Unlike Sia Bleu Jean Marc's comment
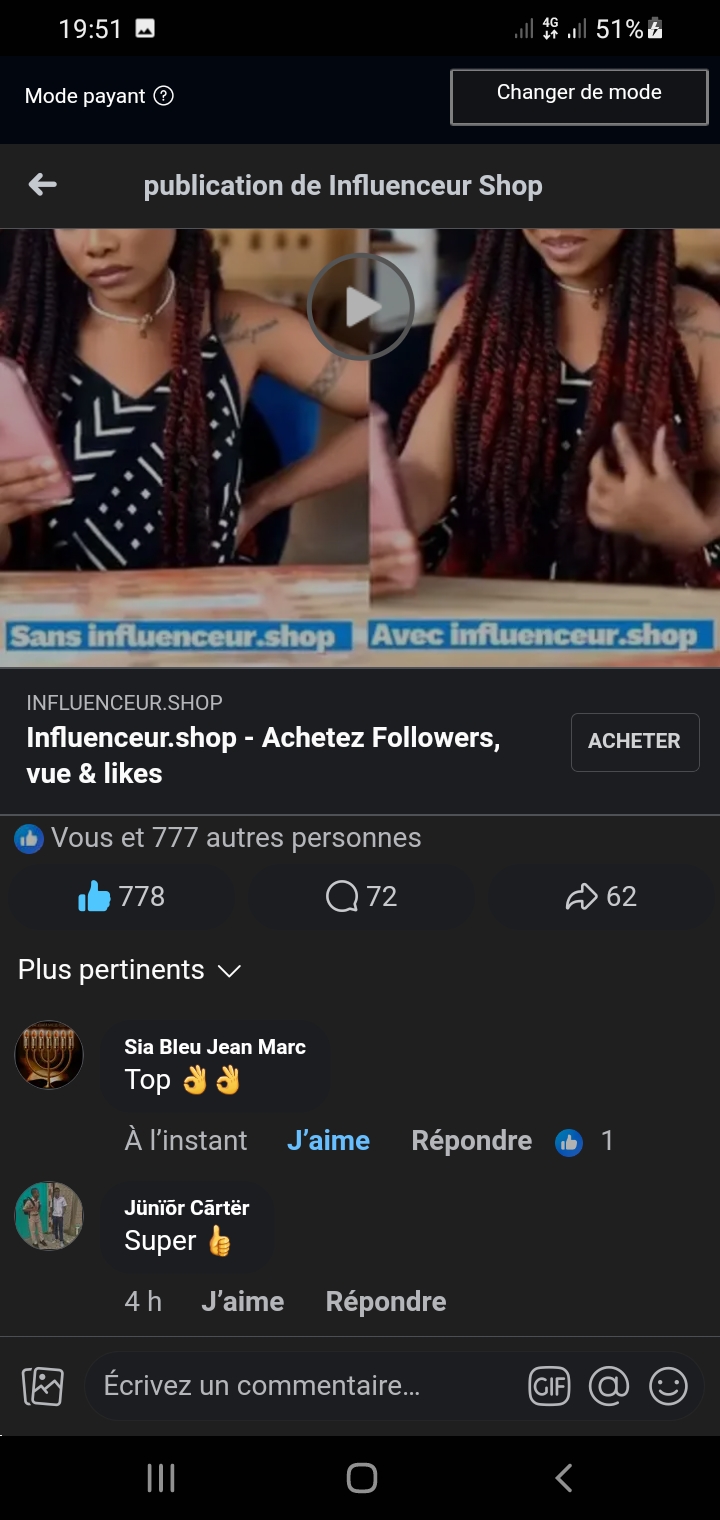720x1520 pixels. tap(328, 1141)
